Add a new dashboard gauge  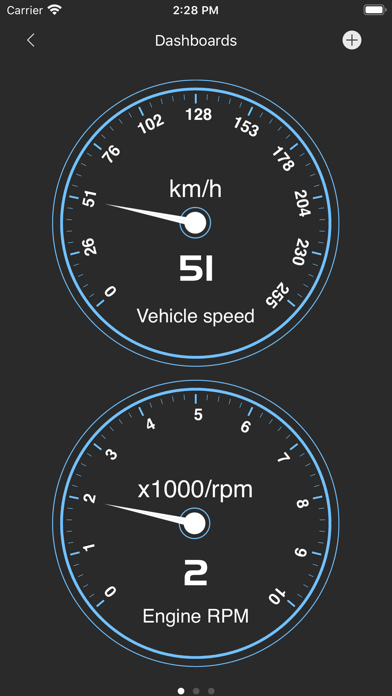[352, 40]
